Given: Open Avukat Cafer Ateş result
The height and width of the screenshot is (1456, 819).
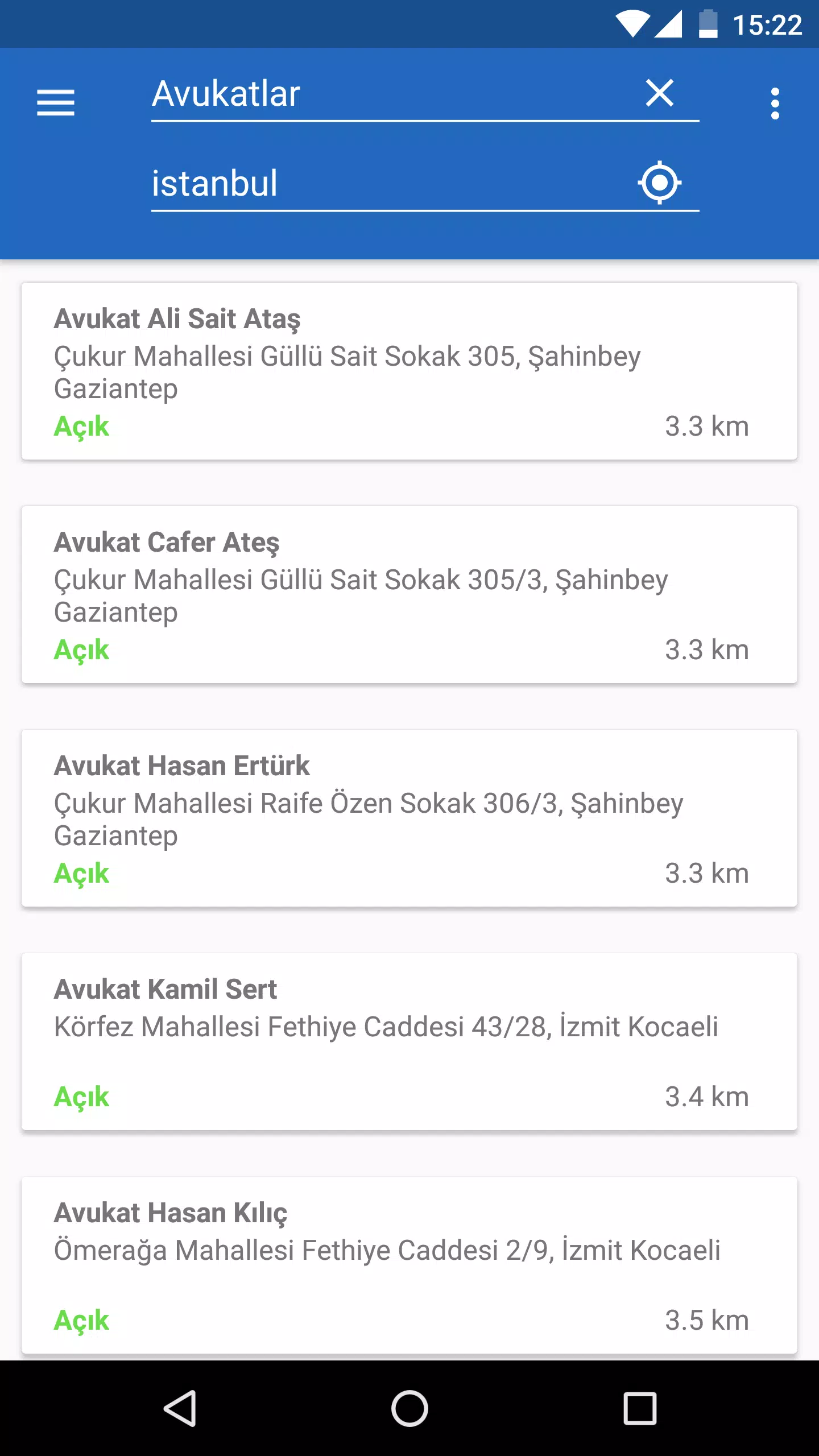Looking at the screenshot, I should 409,594.
